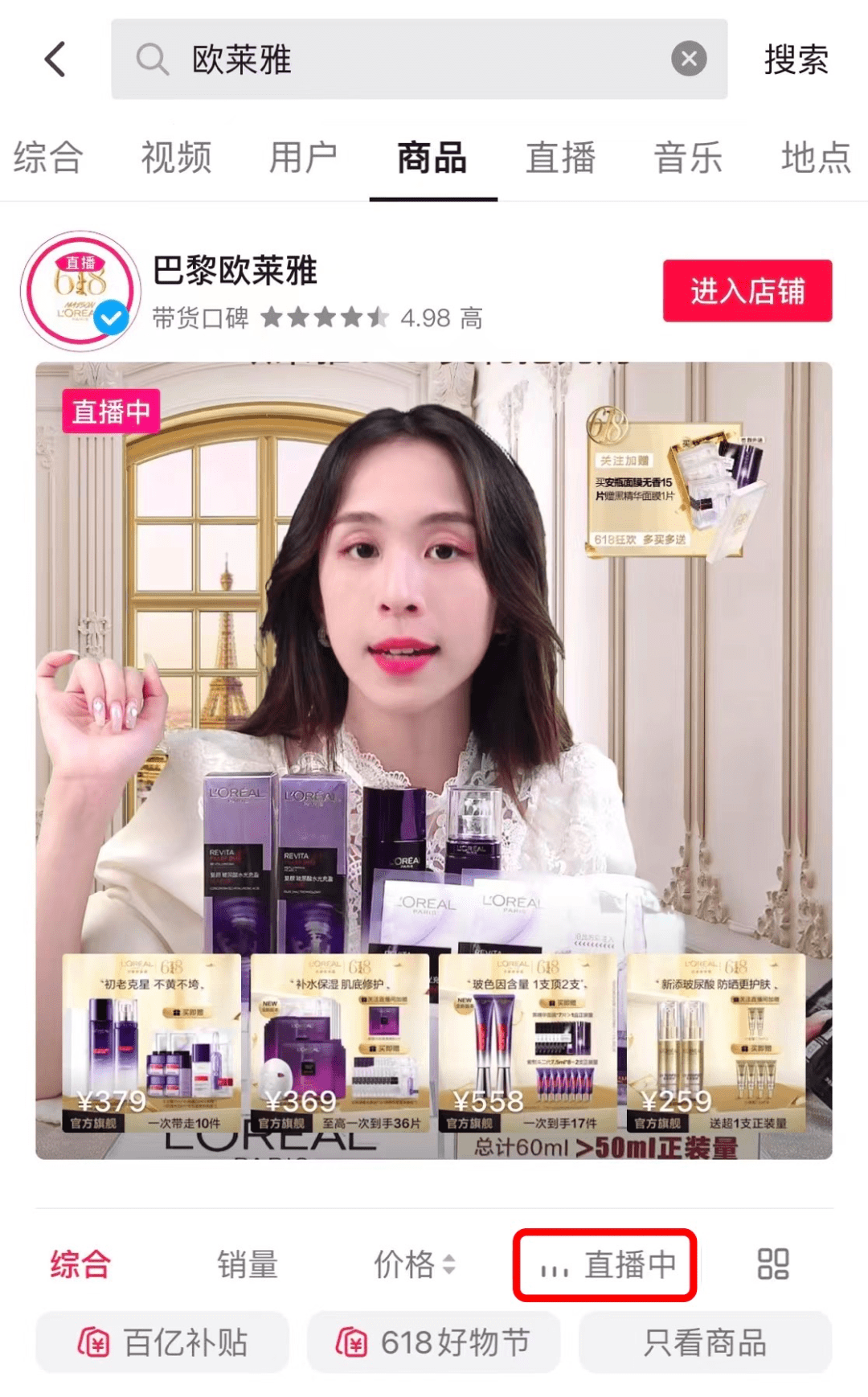Tap 进入店铺 to enter the store
This screenshot has height=1397, width=868.
coord(747,291)
